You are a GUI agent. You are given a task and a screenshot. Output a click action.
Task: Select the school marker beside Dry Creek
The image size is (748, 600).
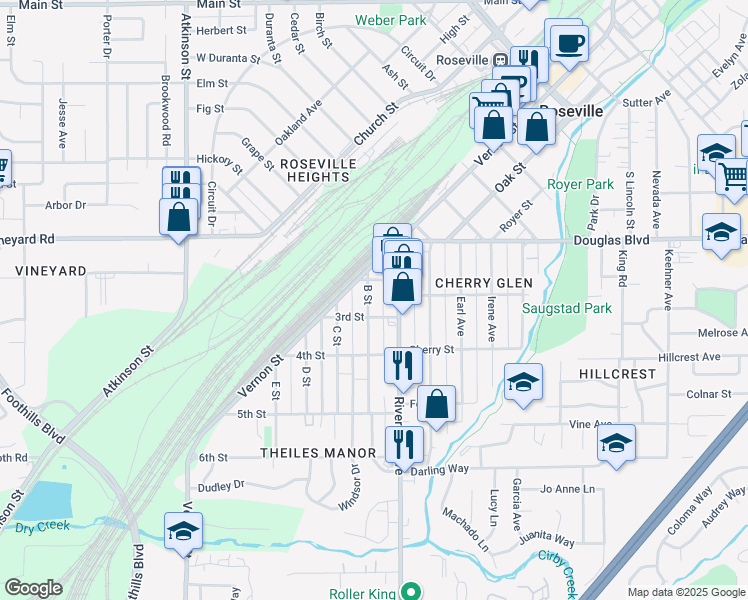pos(183,530)
